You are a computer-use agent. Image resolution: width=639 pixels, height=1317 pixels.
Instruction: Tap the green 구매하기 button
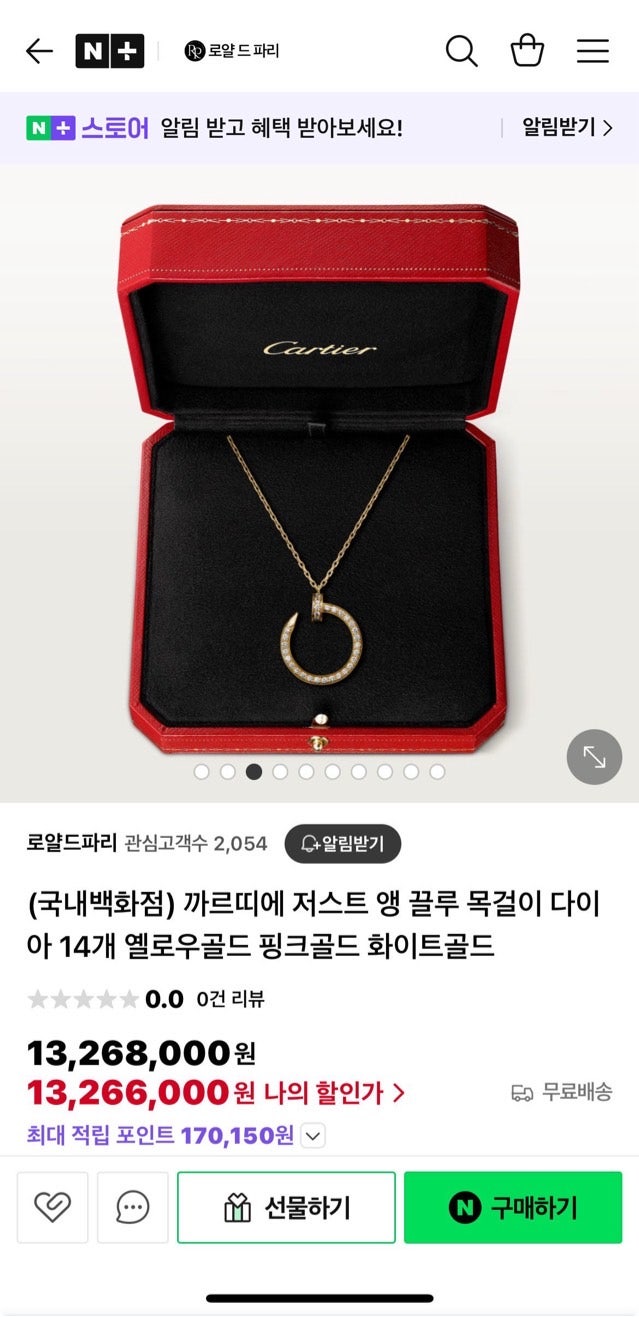point(512,1207)
